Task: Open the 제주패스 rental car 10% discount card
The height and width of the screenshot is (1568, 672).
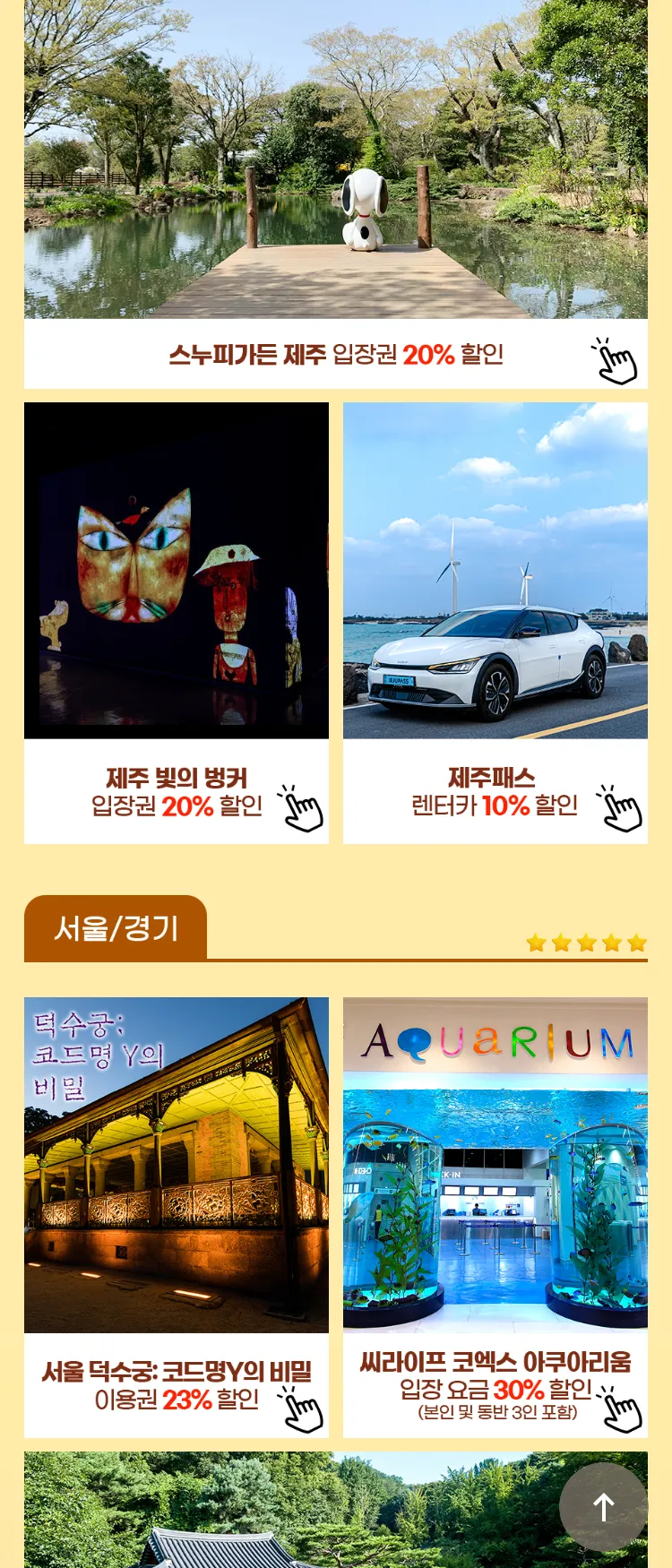Action: point(495,792)
